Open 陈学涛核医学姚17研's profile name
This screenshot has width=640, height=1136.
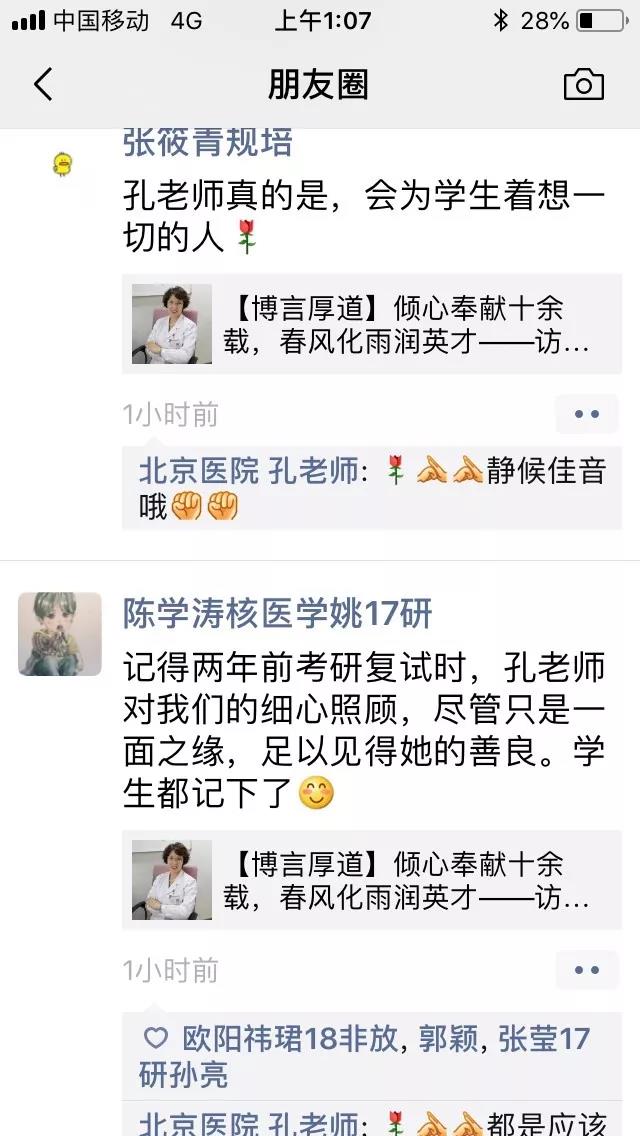(x=278, y=614)
